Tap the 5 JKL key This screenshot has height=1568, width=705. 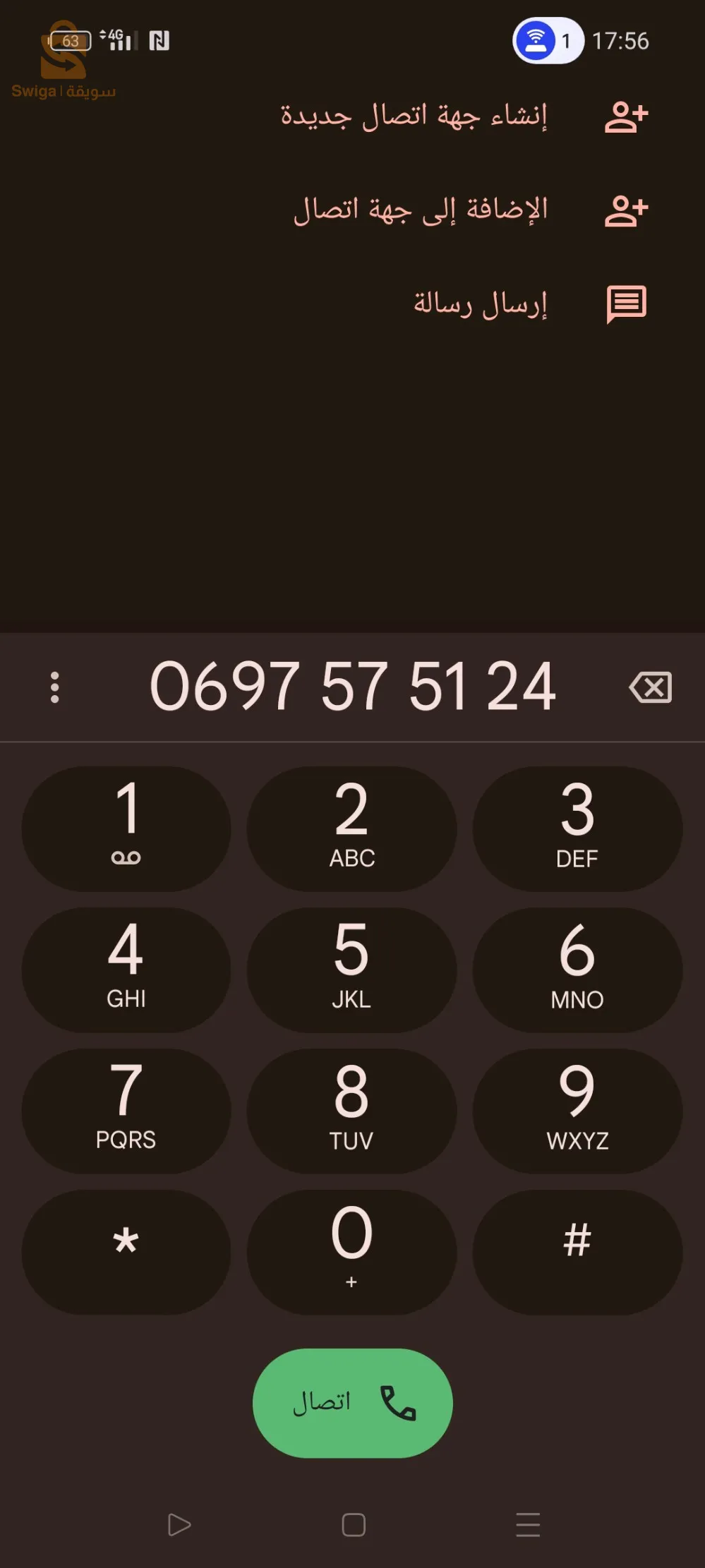351,969
